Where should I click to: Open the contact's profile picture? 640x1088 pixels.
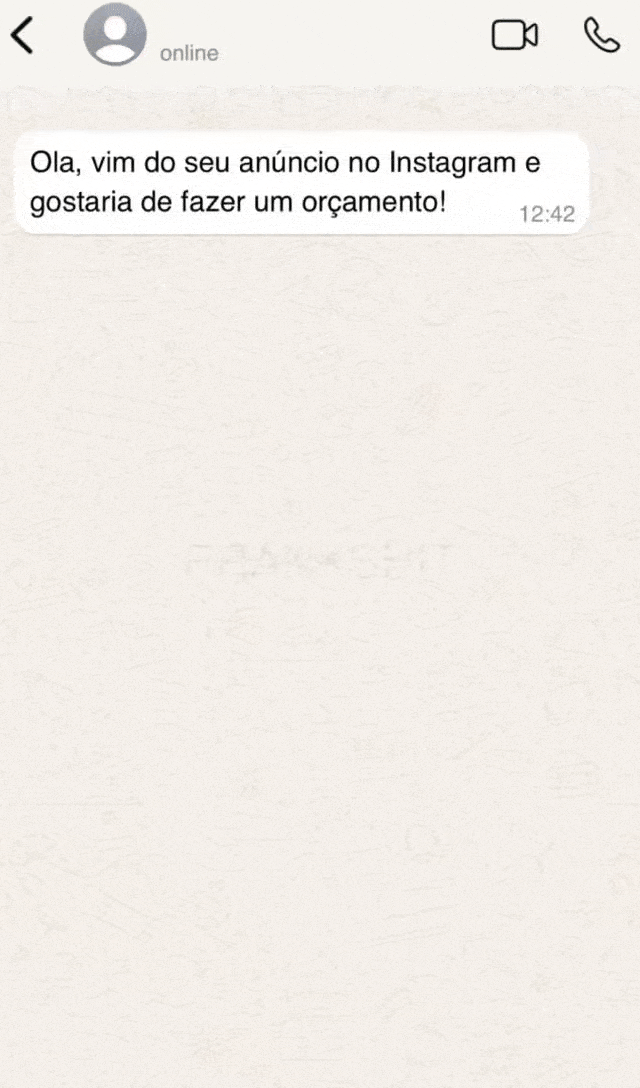114,35
